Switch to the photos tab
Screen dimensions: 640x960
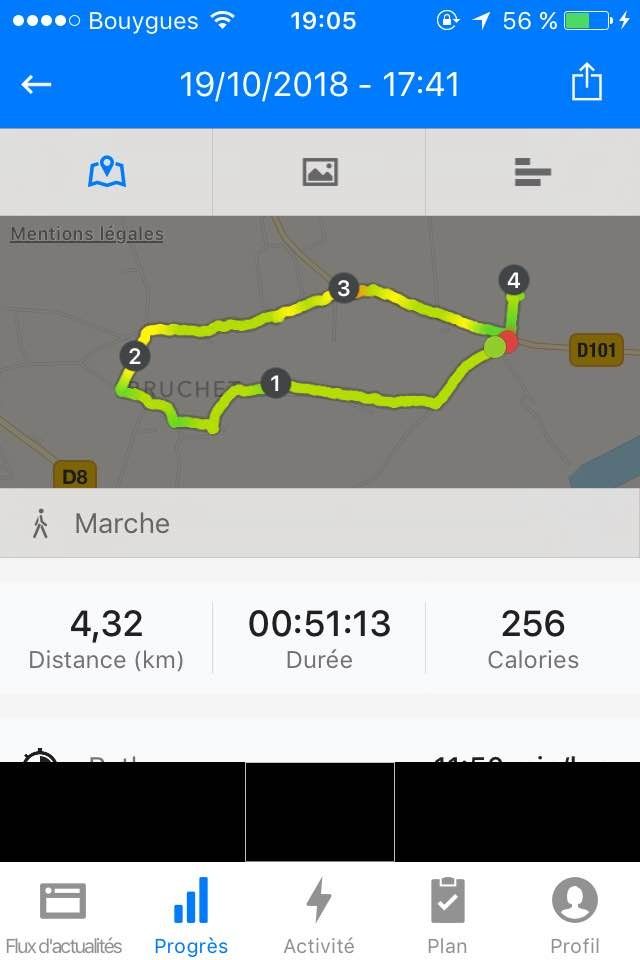(319, 172)
